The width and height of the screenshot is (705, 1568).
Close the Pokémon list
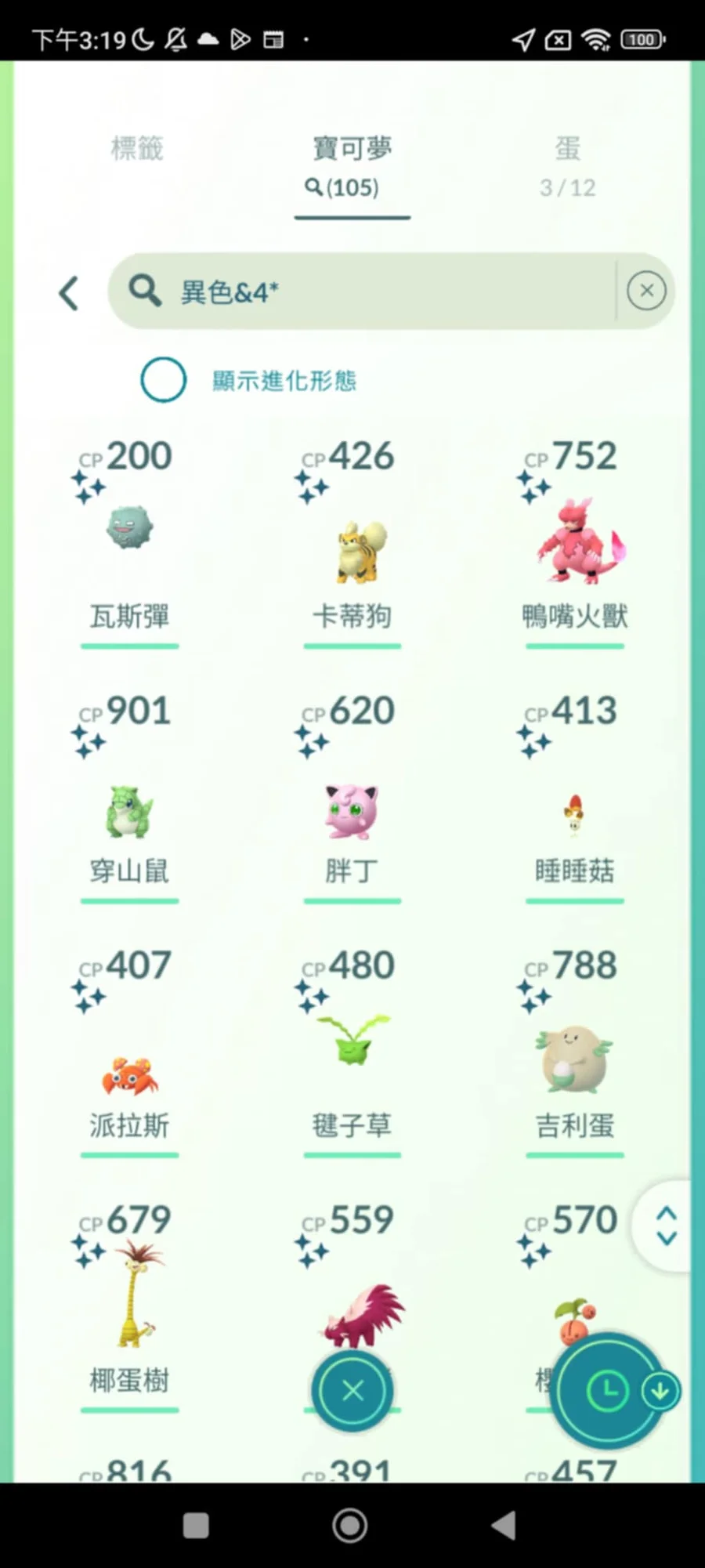click(x=352, y=1391)
